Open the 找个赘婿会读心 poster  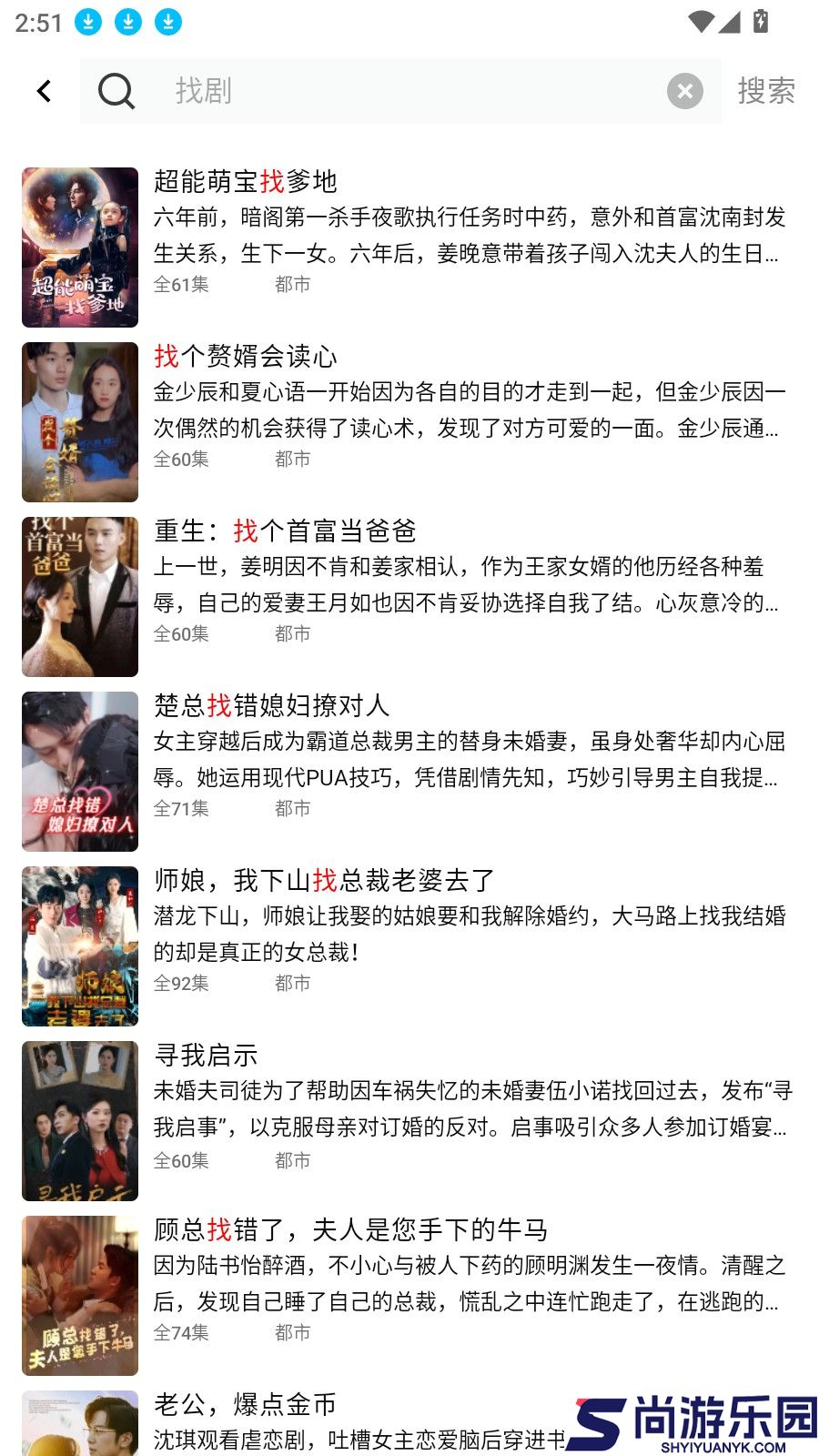pos(79,421)
